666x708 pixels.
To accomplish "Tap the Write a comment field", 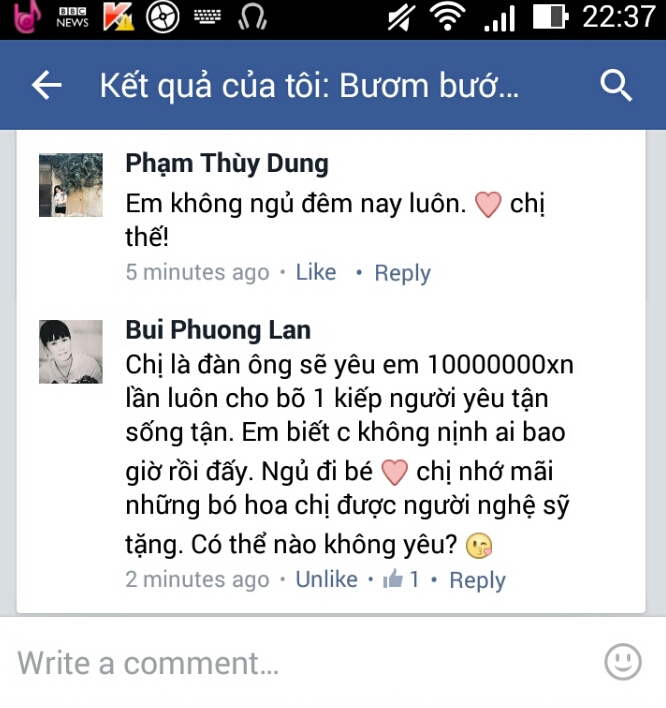I will tap(300, 662).
